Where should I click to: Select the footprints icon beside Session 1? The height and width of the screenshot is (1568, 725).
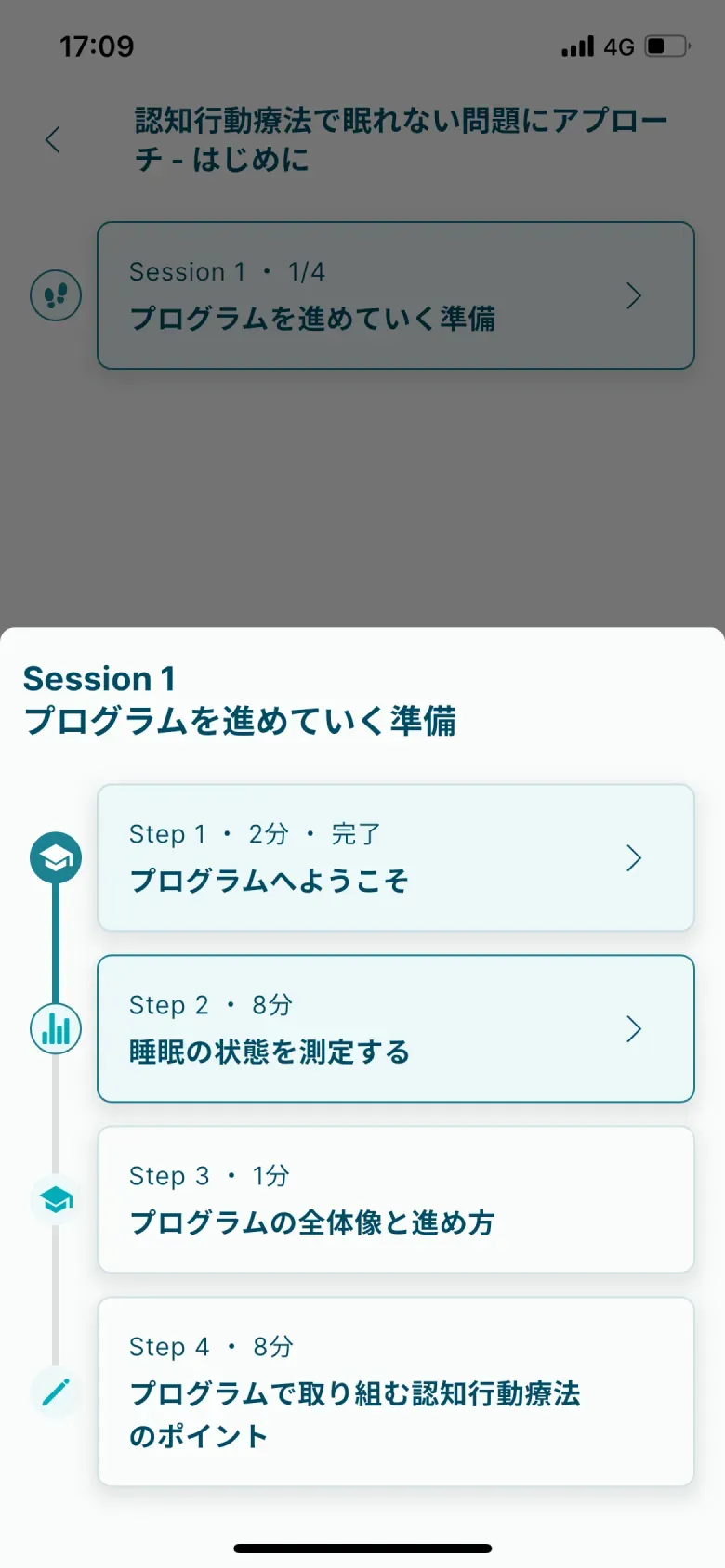tap(56, 294)
